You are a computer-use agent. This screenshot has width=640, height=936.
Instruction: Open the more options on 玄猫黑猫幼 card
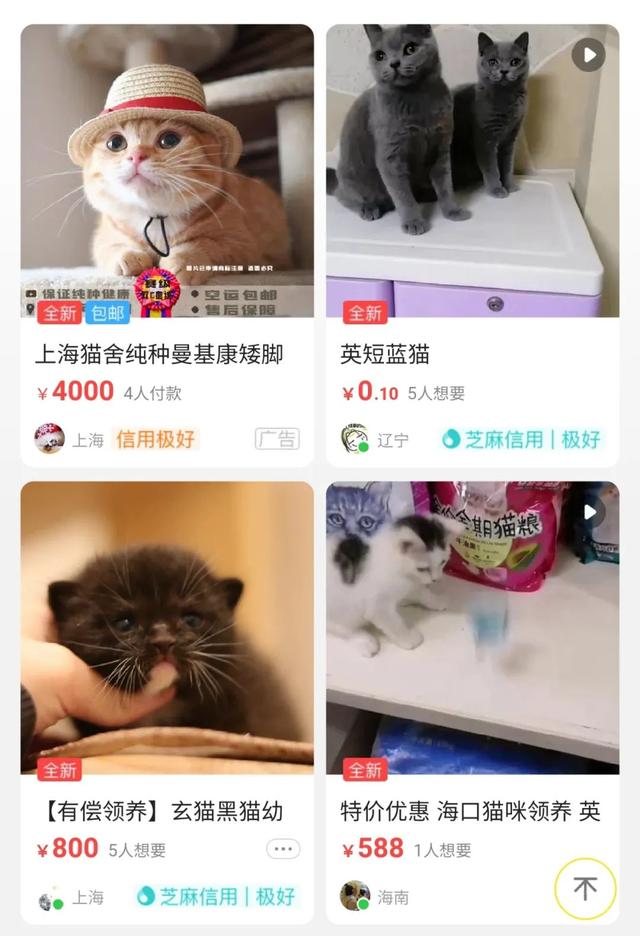coord(283,849)
